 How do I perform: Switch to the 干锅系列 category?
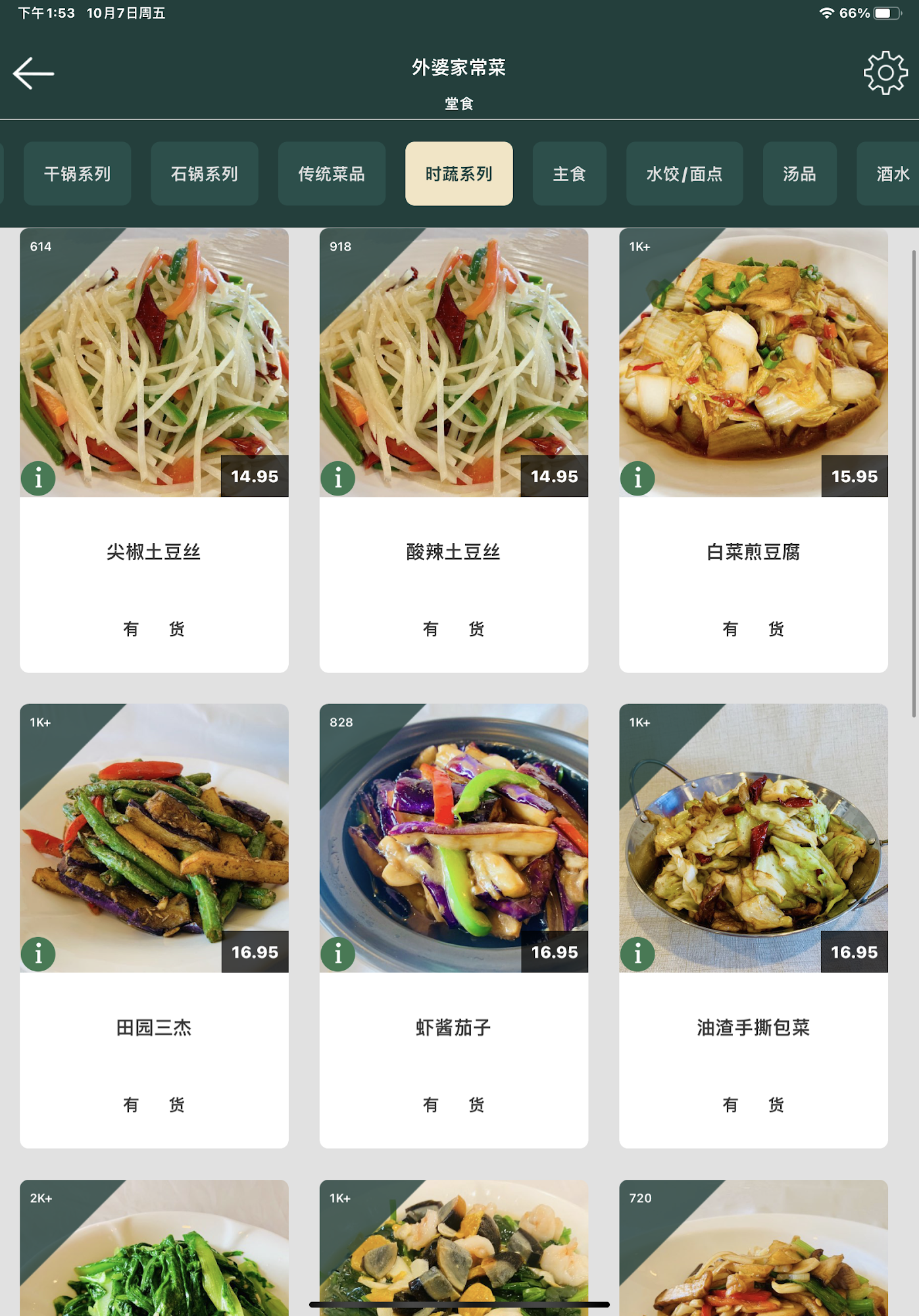(x=77, y=174)
